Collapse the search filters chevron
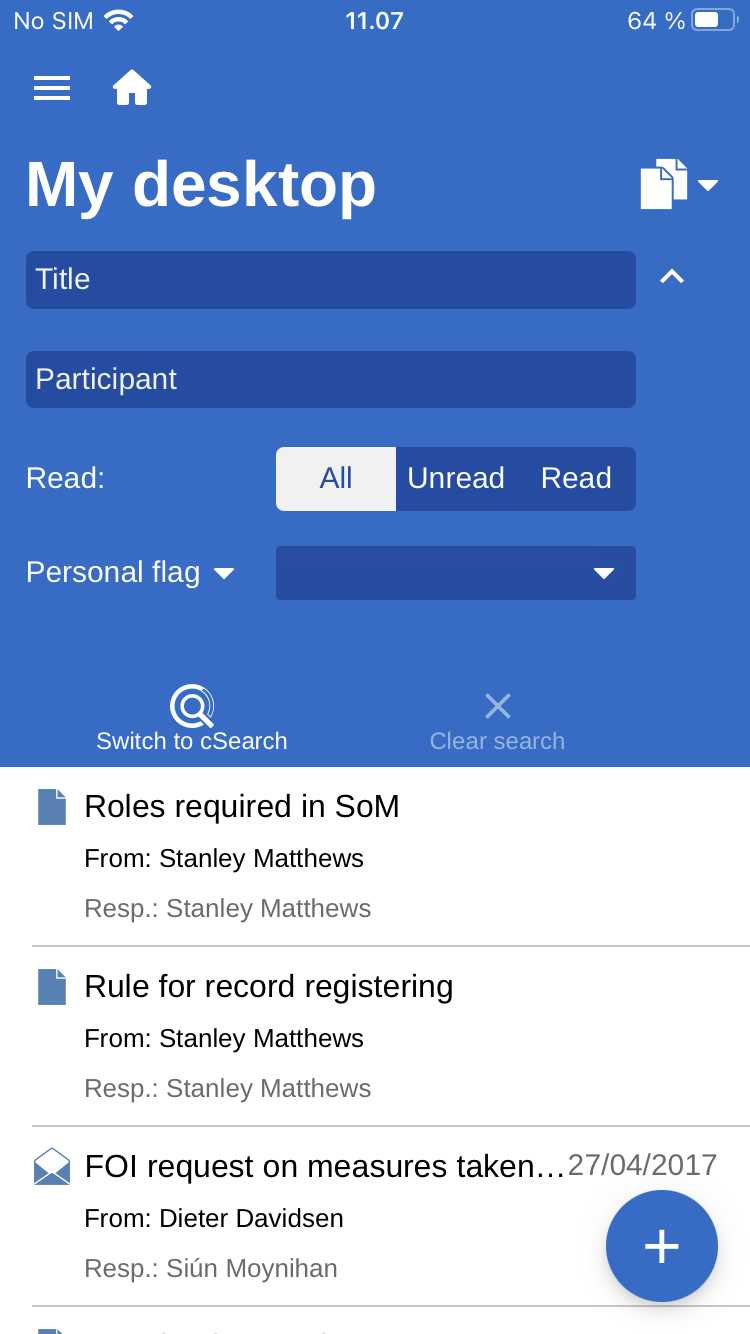 click(672, 278)
